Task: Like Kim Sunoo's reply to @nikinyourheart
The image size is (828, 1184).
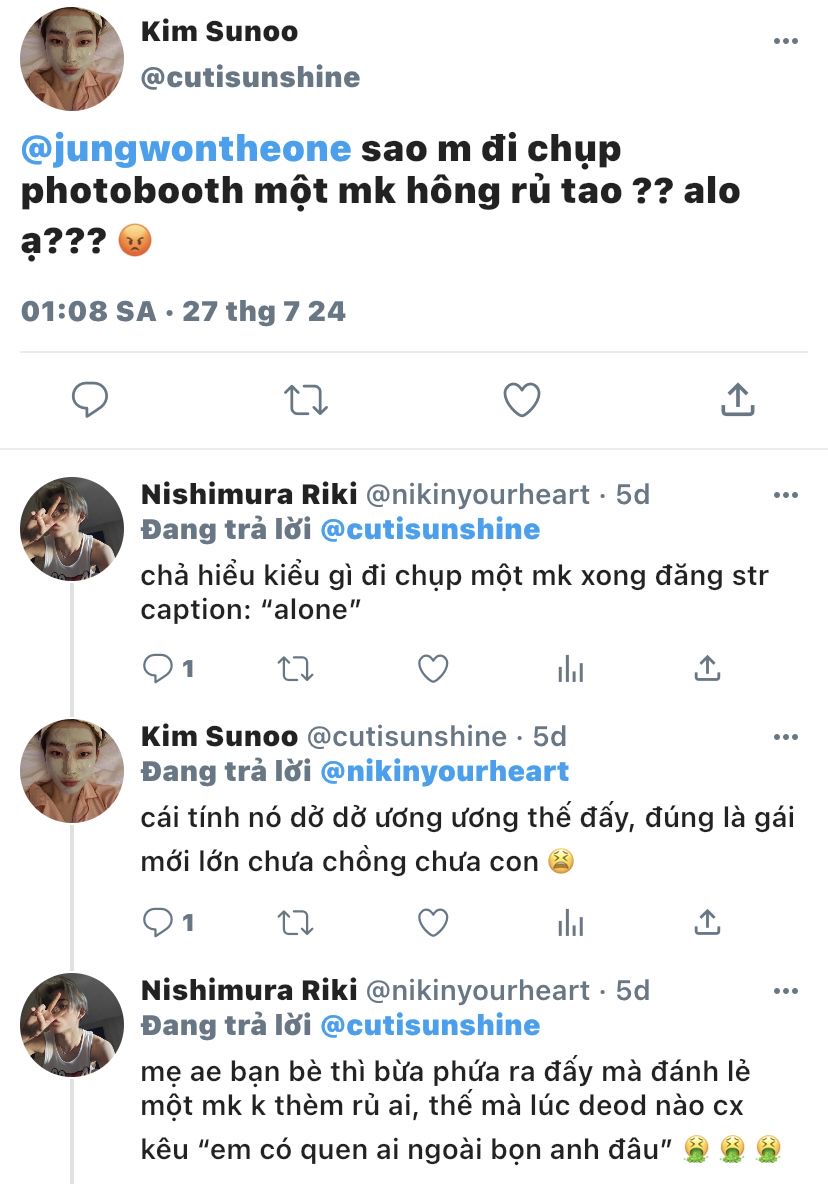Action: pos(433,923)
